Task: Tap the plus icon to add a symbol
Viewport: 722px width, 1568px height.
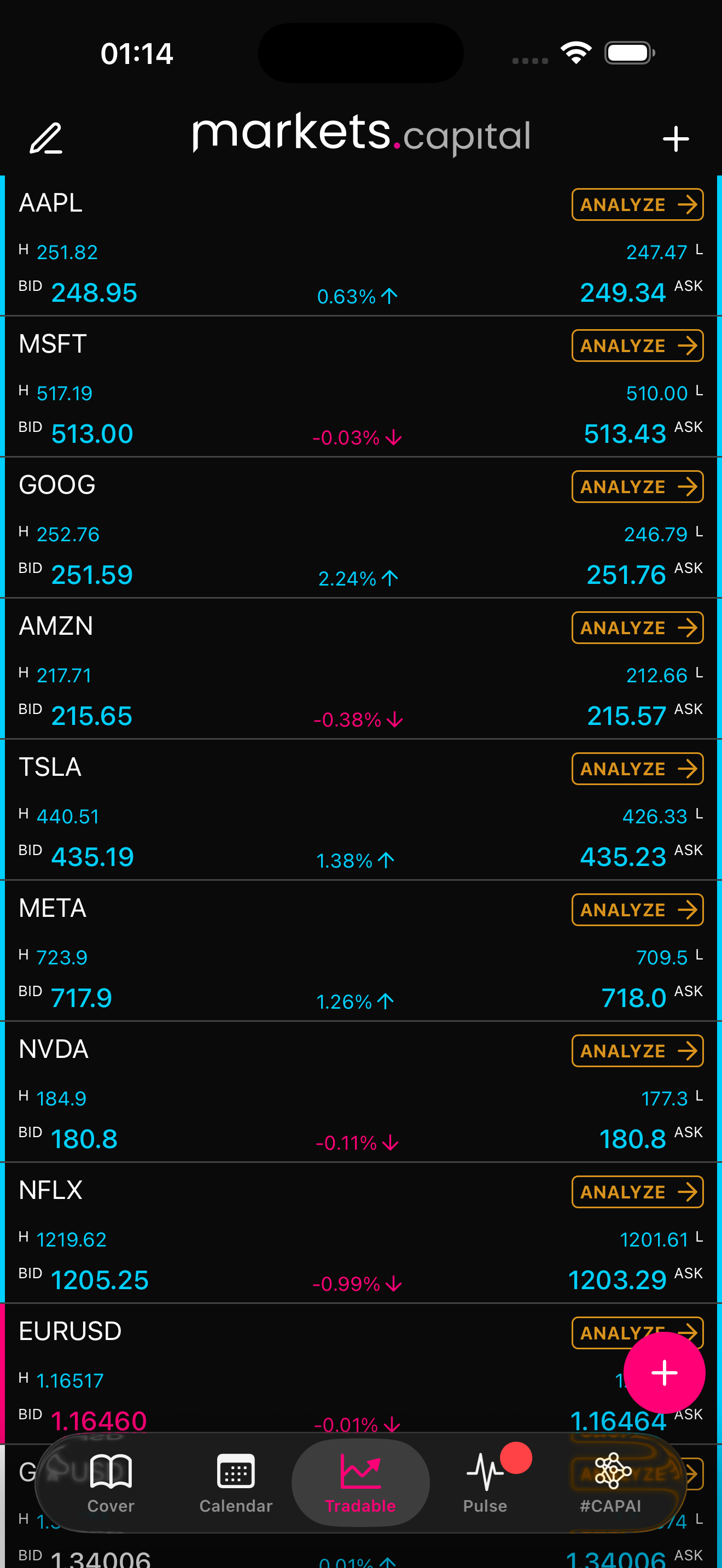Action: click(x=676, y=138)
